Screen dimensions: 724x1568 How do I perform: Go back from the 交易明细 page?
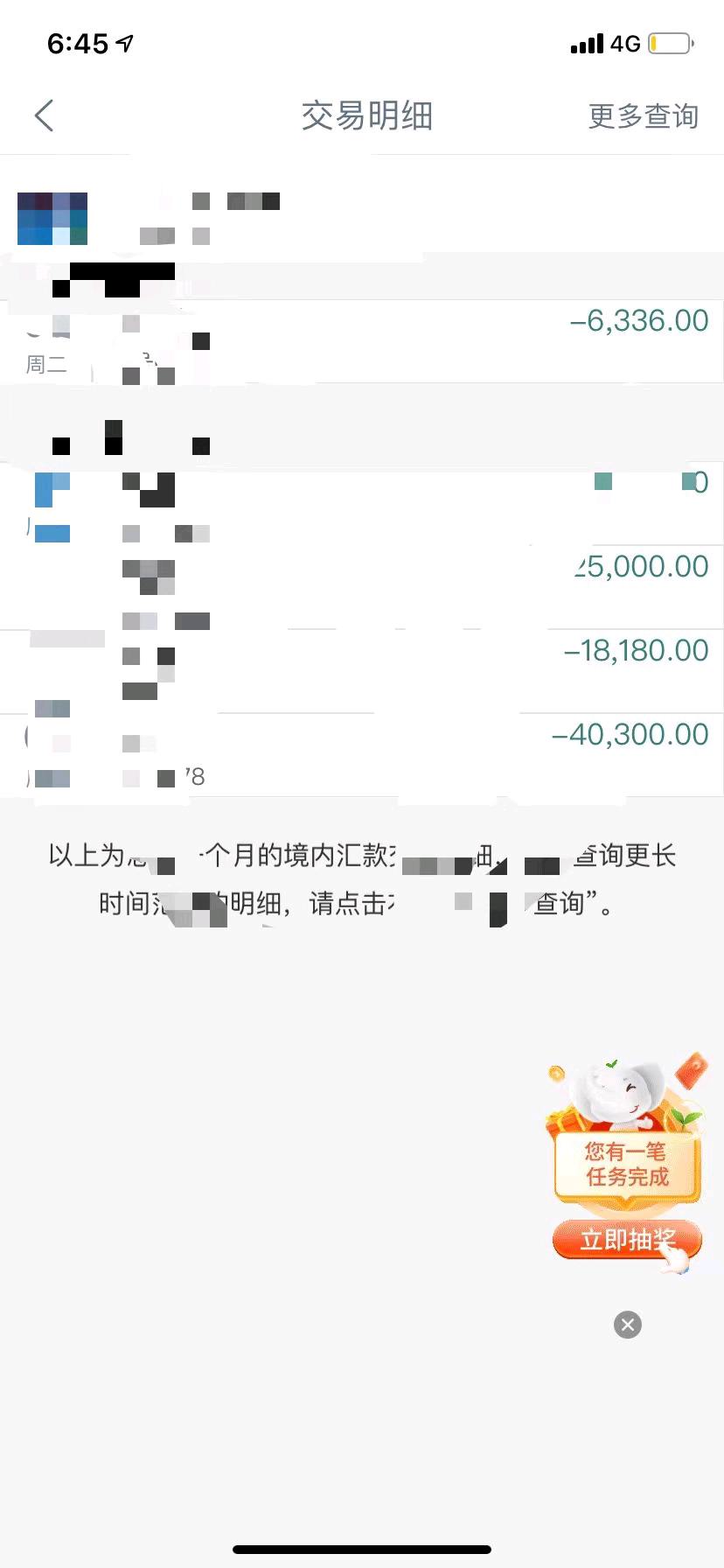[x=44, y=115]
